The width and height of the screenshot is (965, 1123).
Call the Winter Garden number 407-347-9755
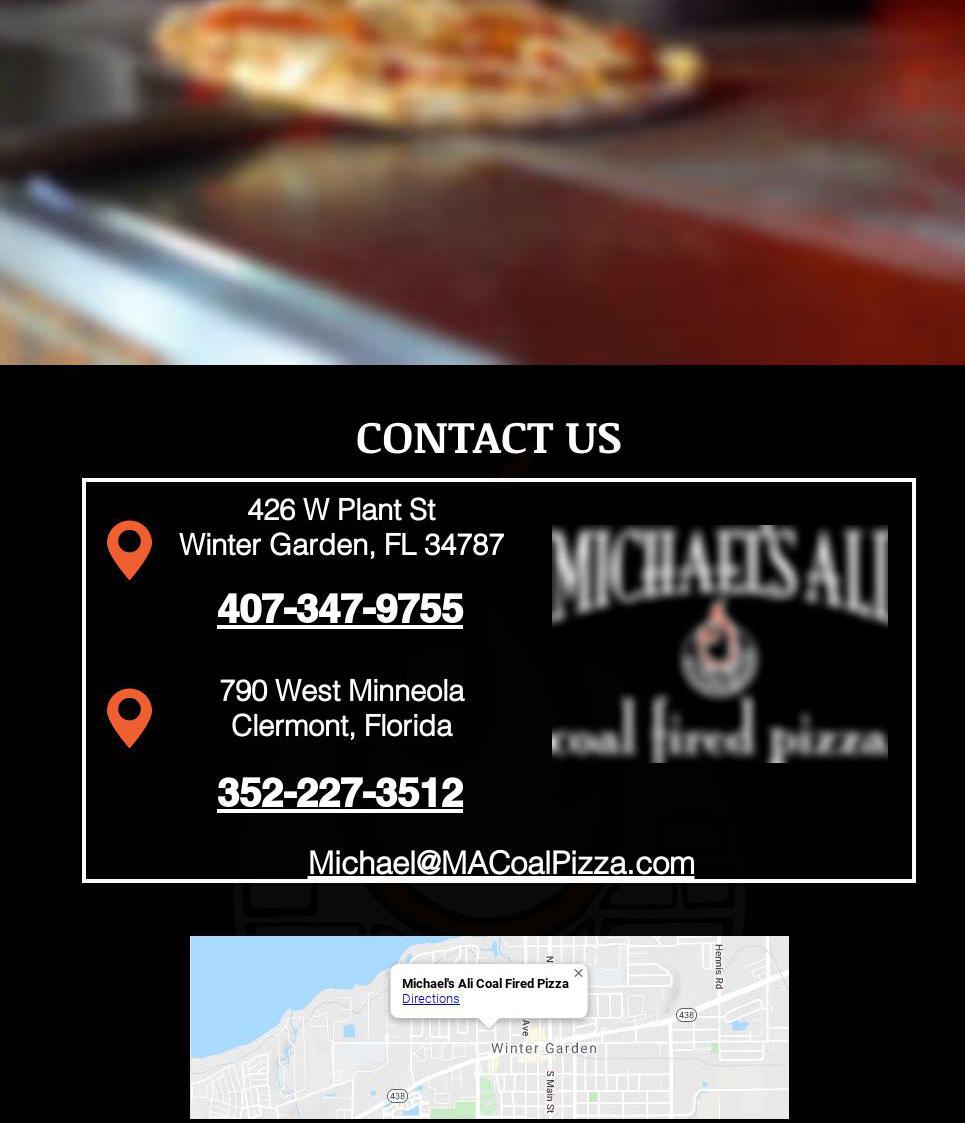pos(340,608)
